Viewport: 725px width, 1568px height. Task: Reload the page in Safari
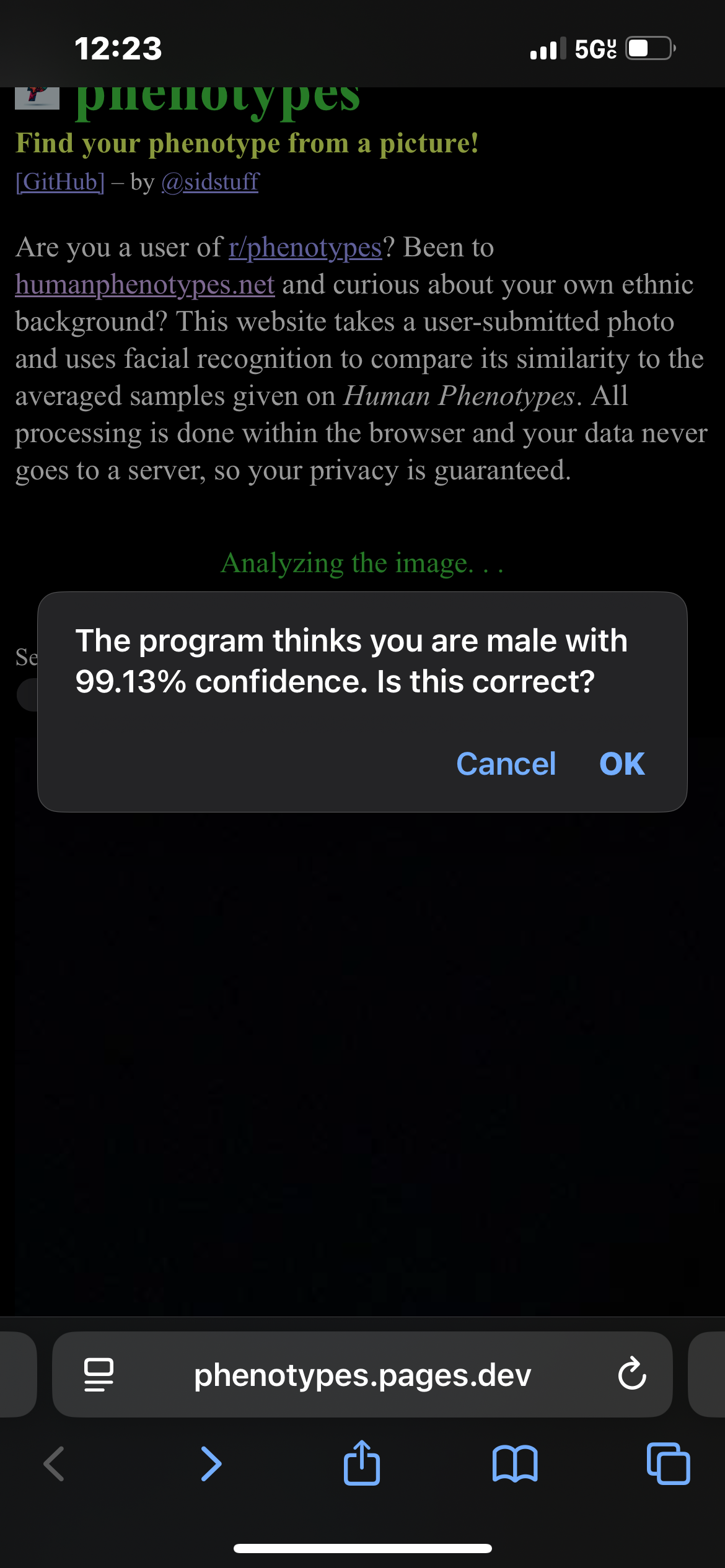point(632,1374)
